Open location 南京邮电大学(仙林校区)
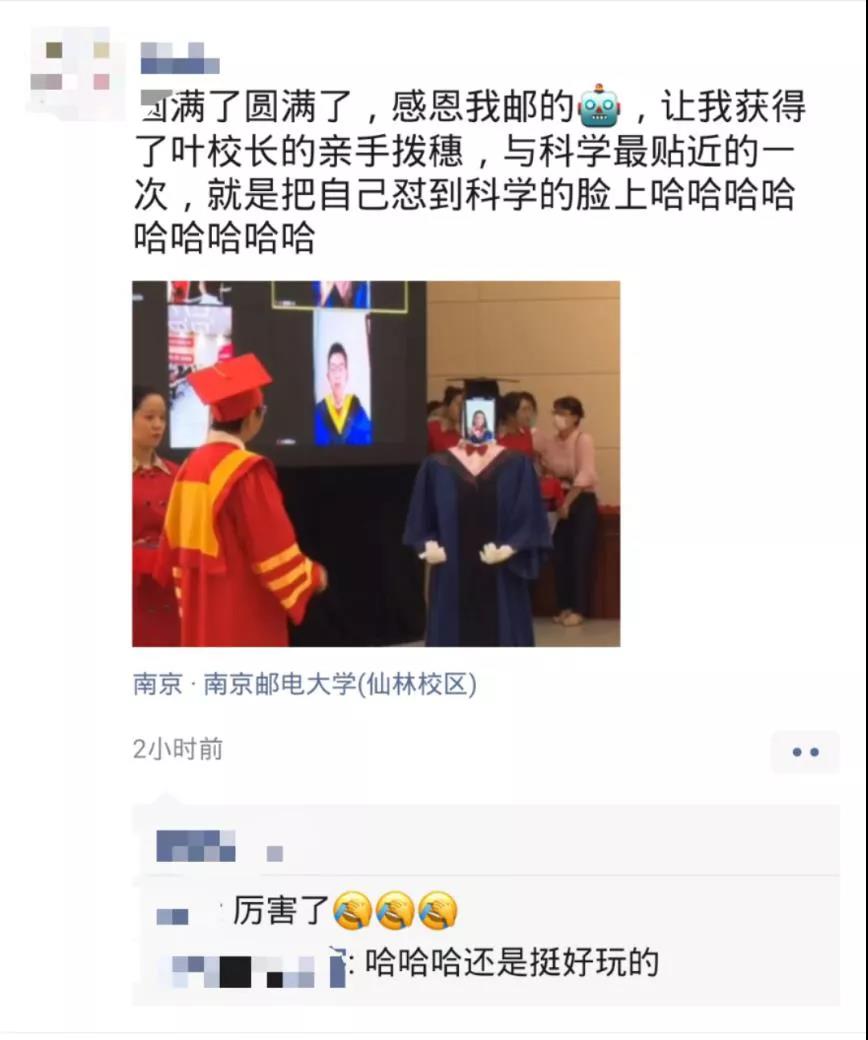Image resolution: width=868 pixels, height=1040 pixels. pos(305,685)
